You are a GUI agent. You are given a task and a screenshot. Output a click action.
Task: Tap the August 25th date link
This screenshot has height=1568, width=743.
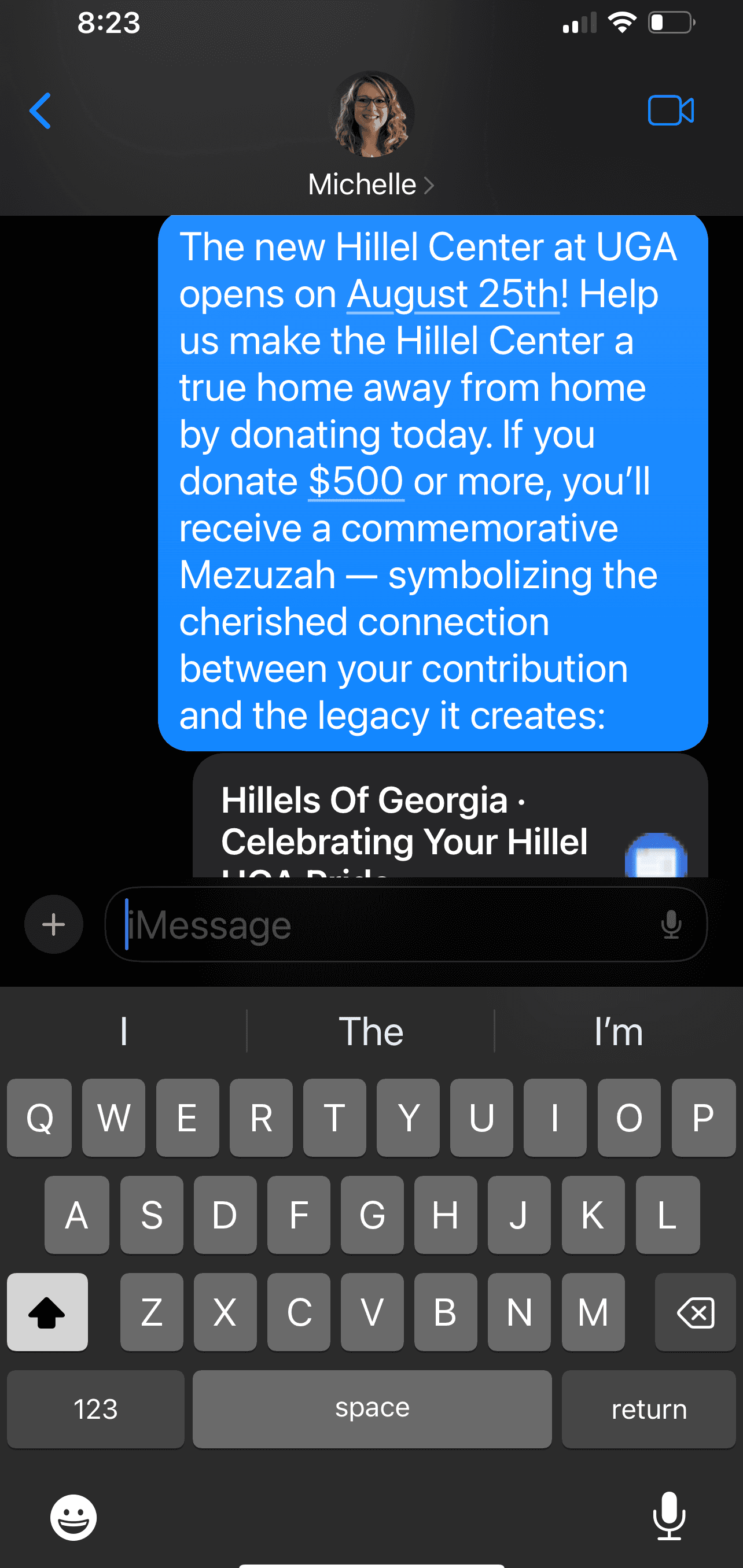pos(453,294)
